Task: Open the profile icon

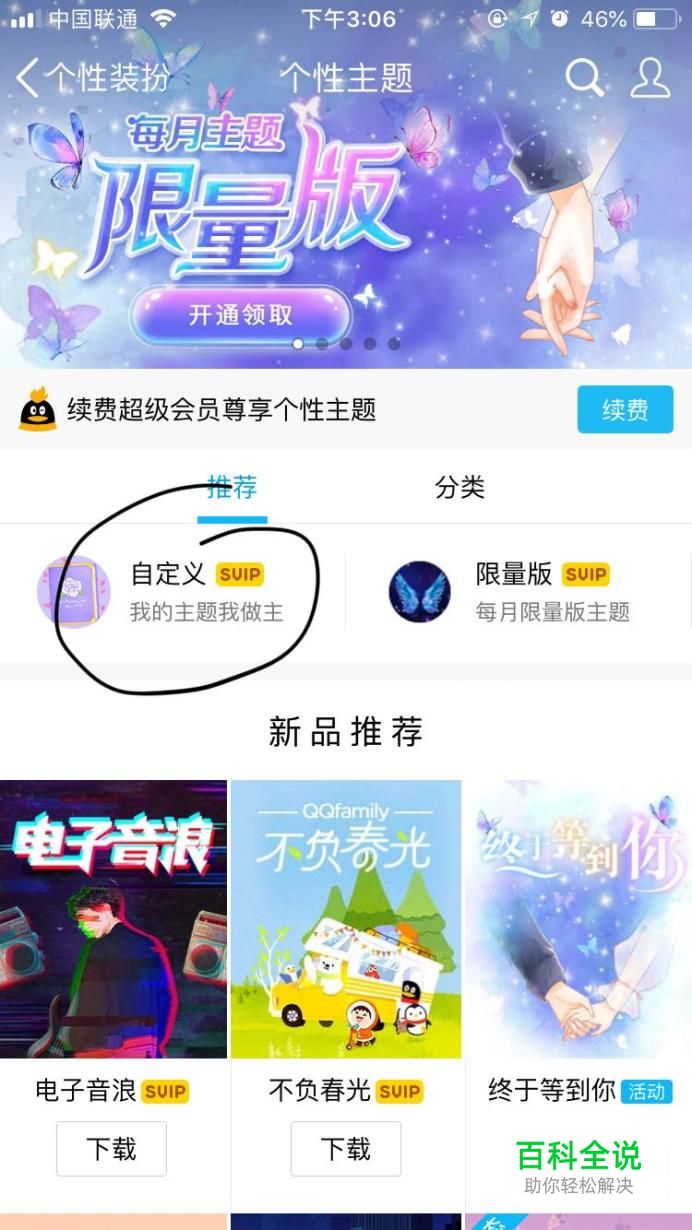Action: point(651,77)
